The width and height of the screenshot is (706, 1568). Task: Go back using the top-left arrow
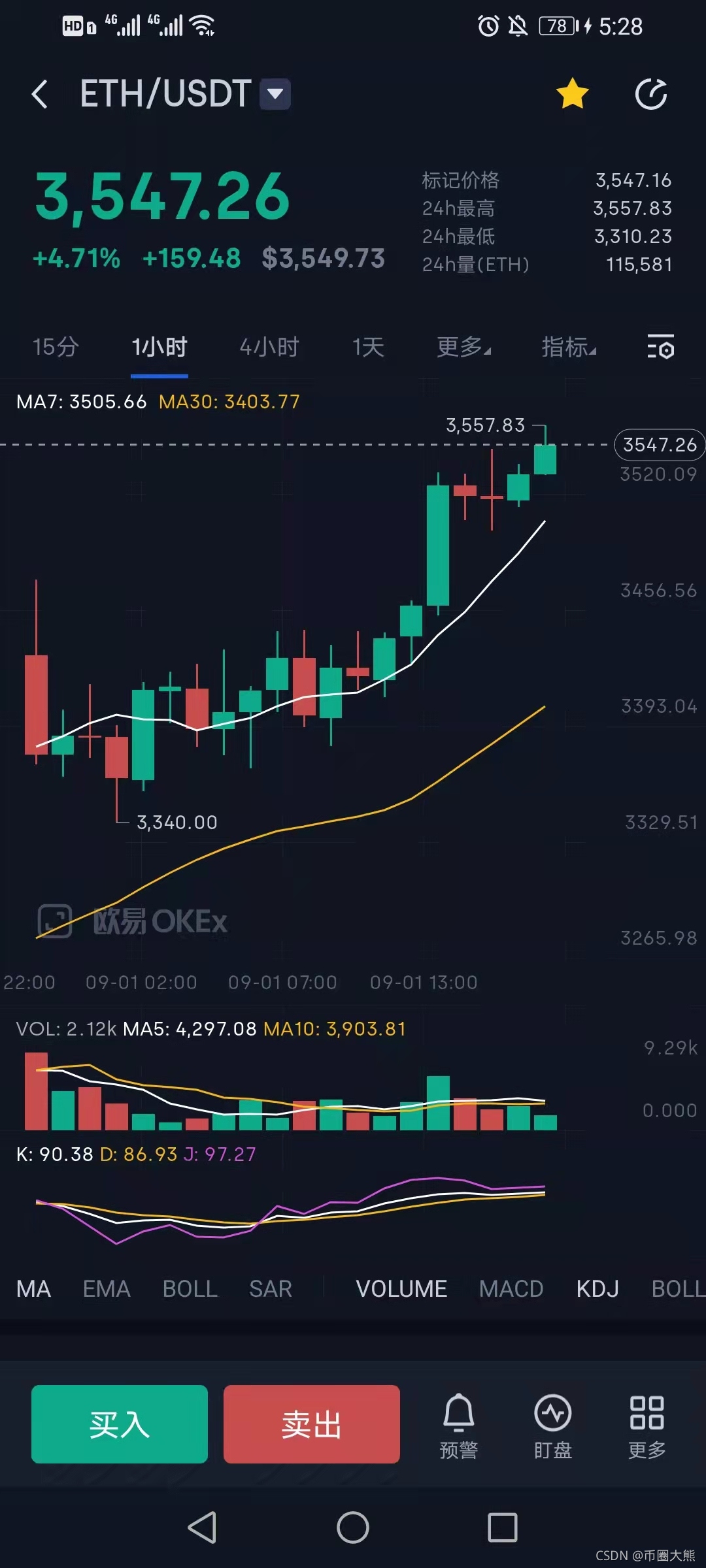[x=39, y=94]
